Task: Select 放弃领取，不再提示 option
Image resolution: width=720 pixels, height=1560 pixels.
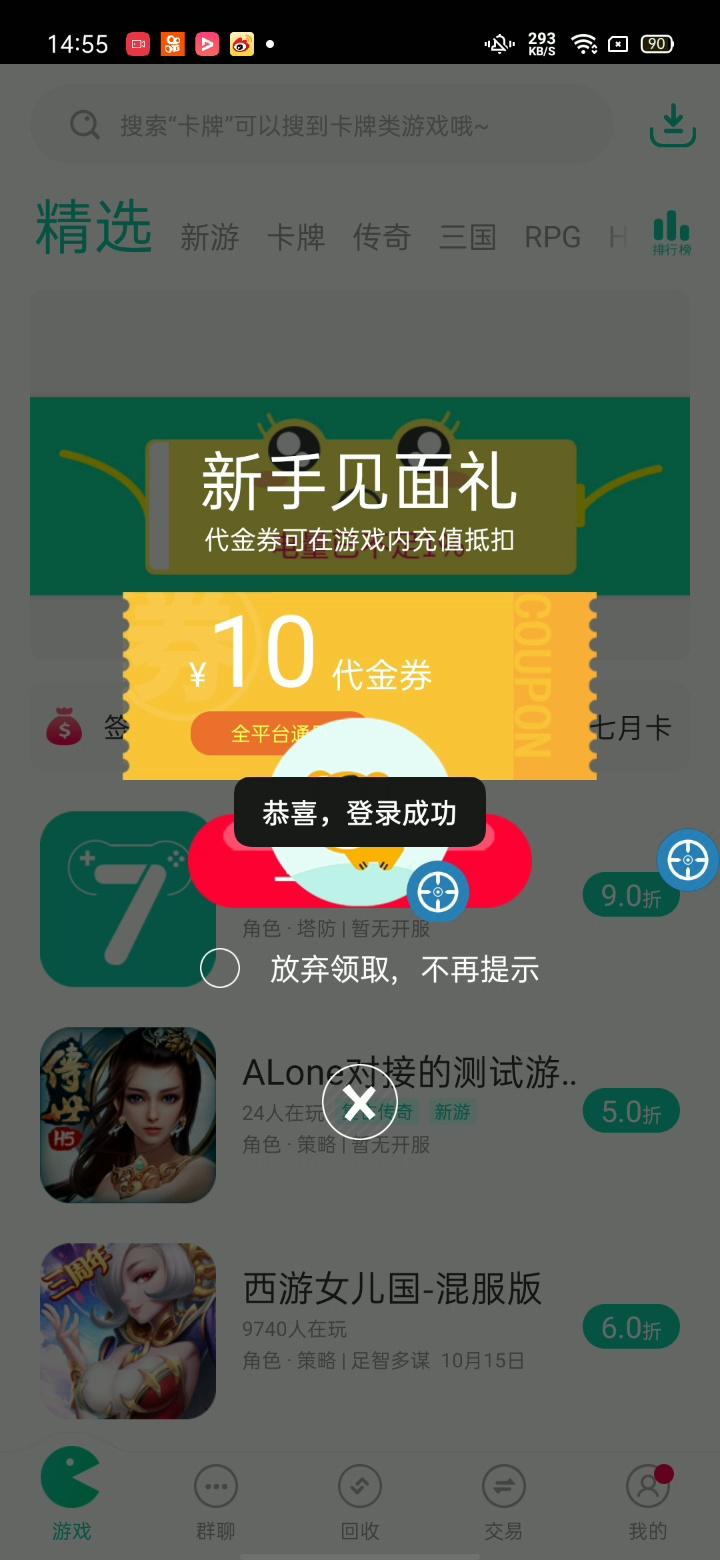Action: pyautogui.click(x=220, y=968)
